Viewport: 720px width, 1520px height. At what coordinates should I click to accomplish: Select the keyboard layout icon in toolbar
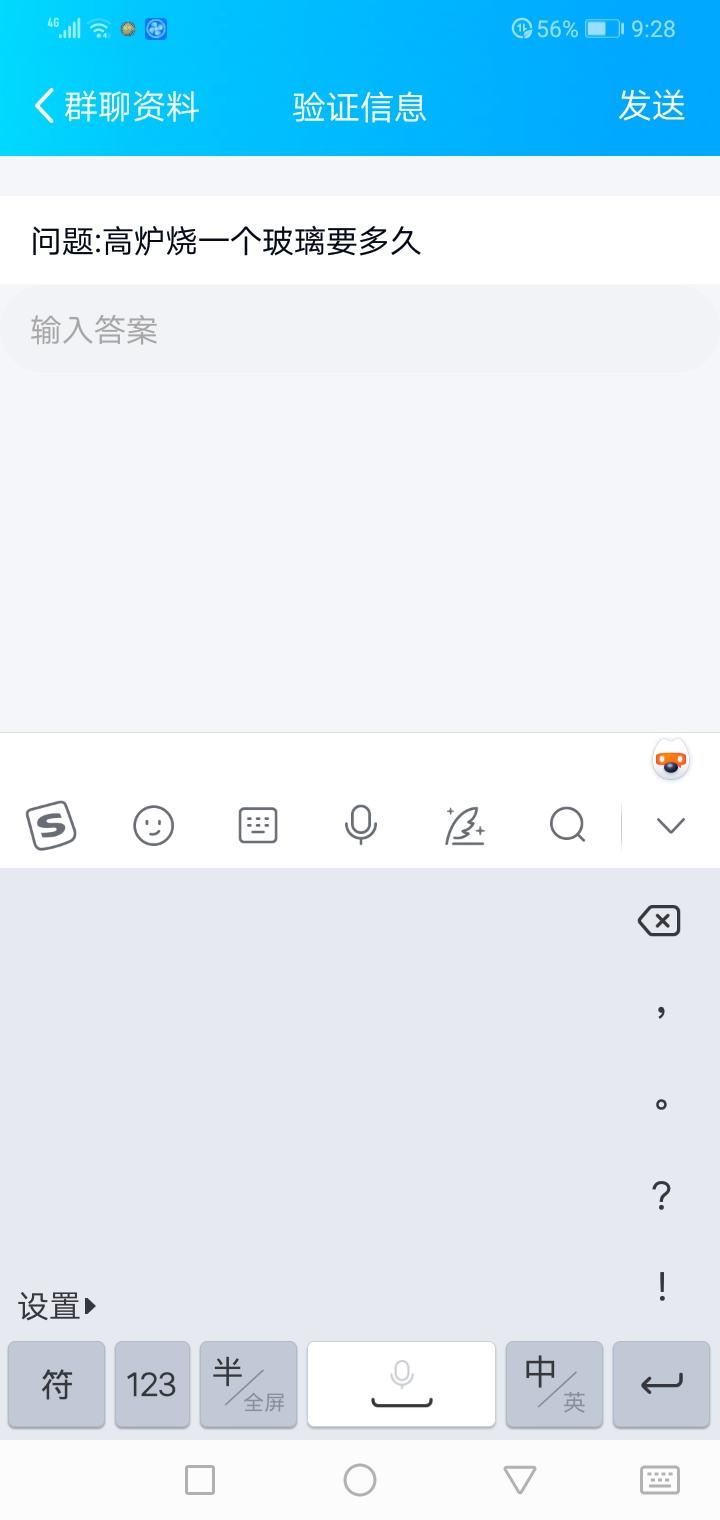[x=257, y=825]
